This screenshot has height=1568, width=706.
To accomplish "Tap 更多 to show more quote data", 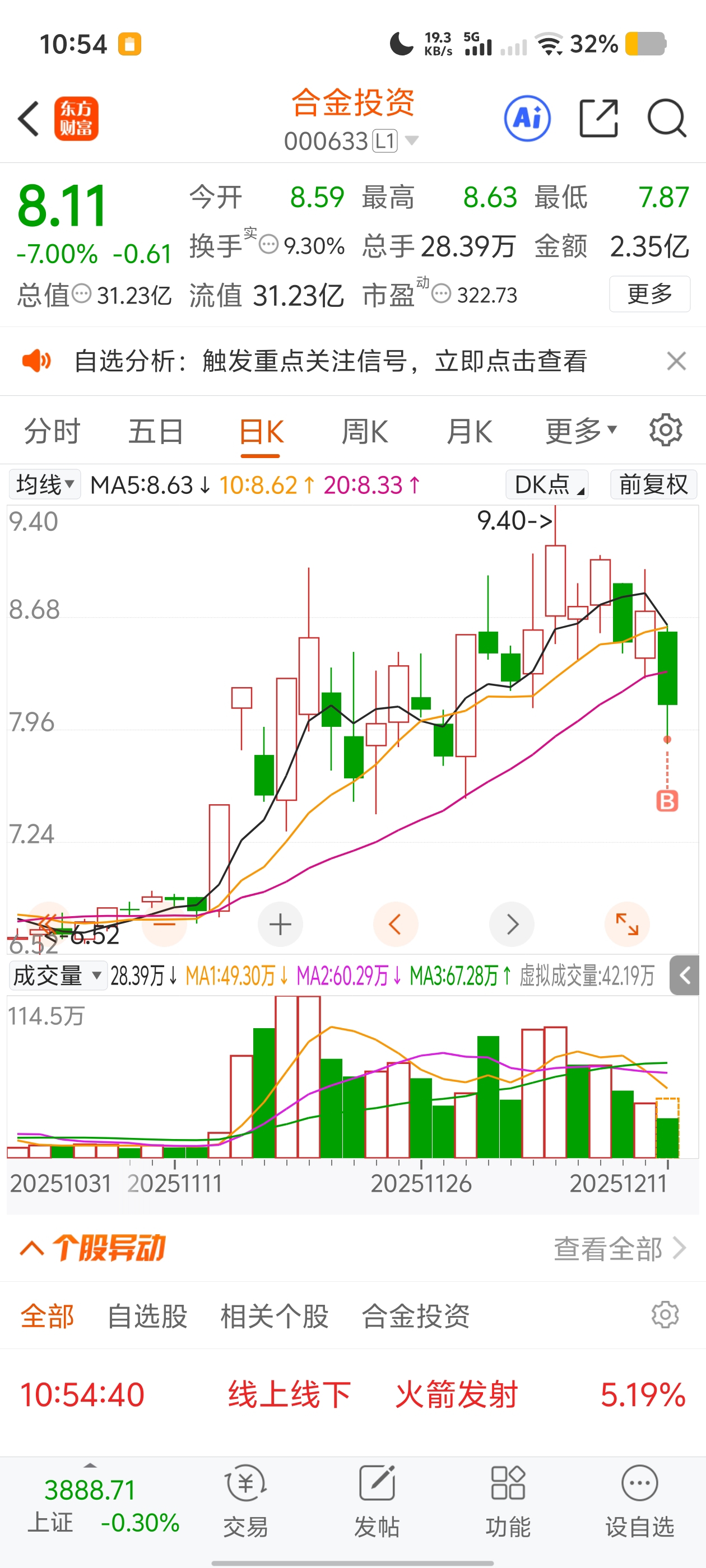I will click(x=649, y=294).
